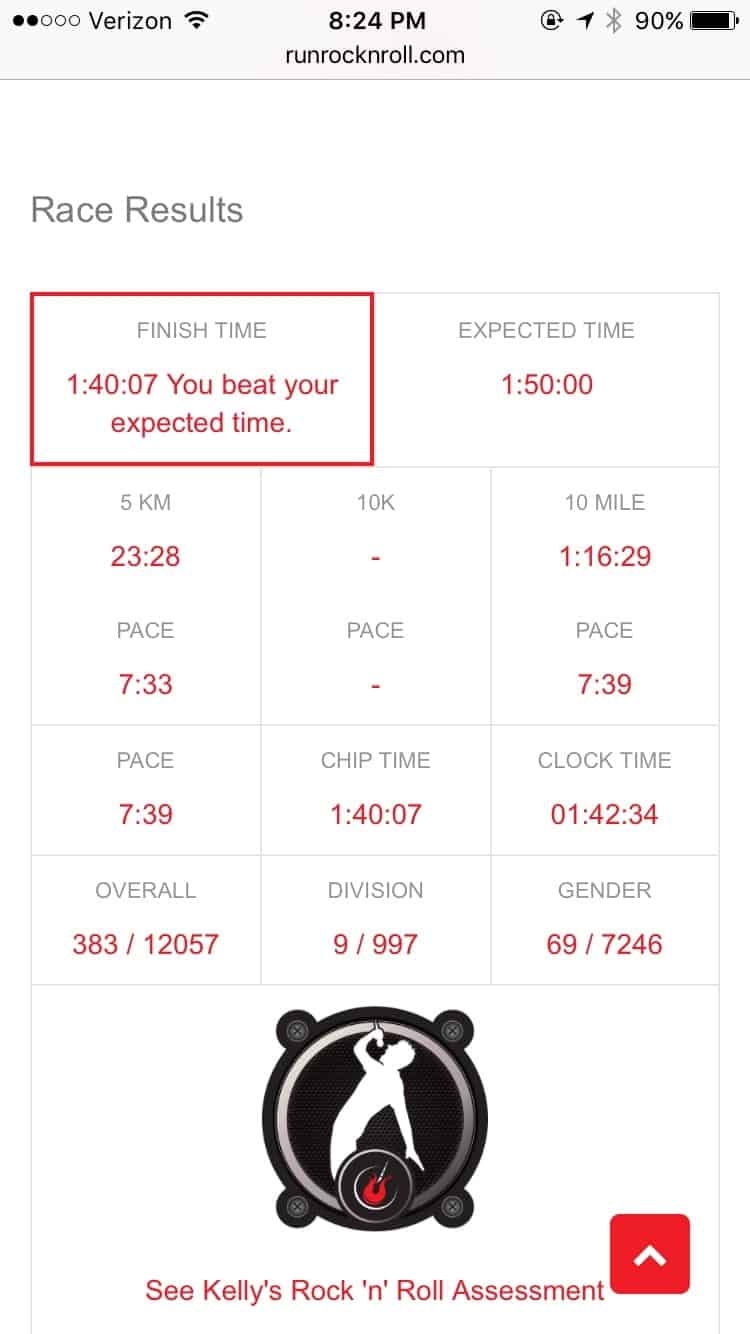Tap the red scroll-to-top arrow button
Screen dimensions: 750x1334
[x=650, y=1254]
